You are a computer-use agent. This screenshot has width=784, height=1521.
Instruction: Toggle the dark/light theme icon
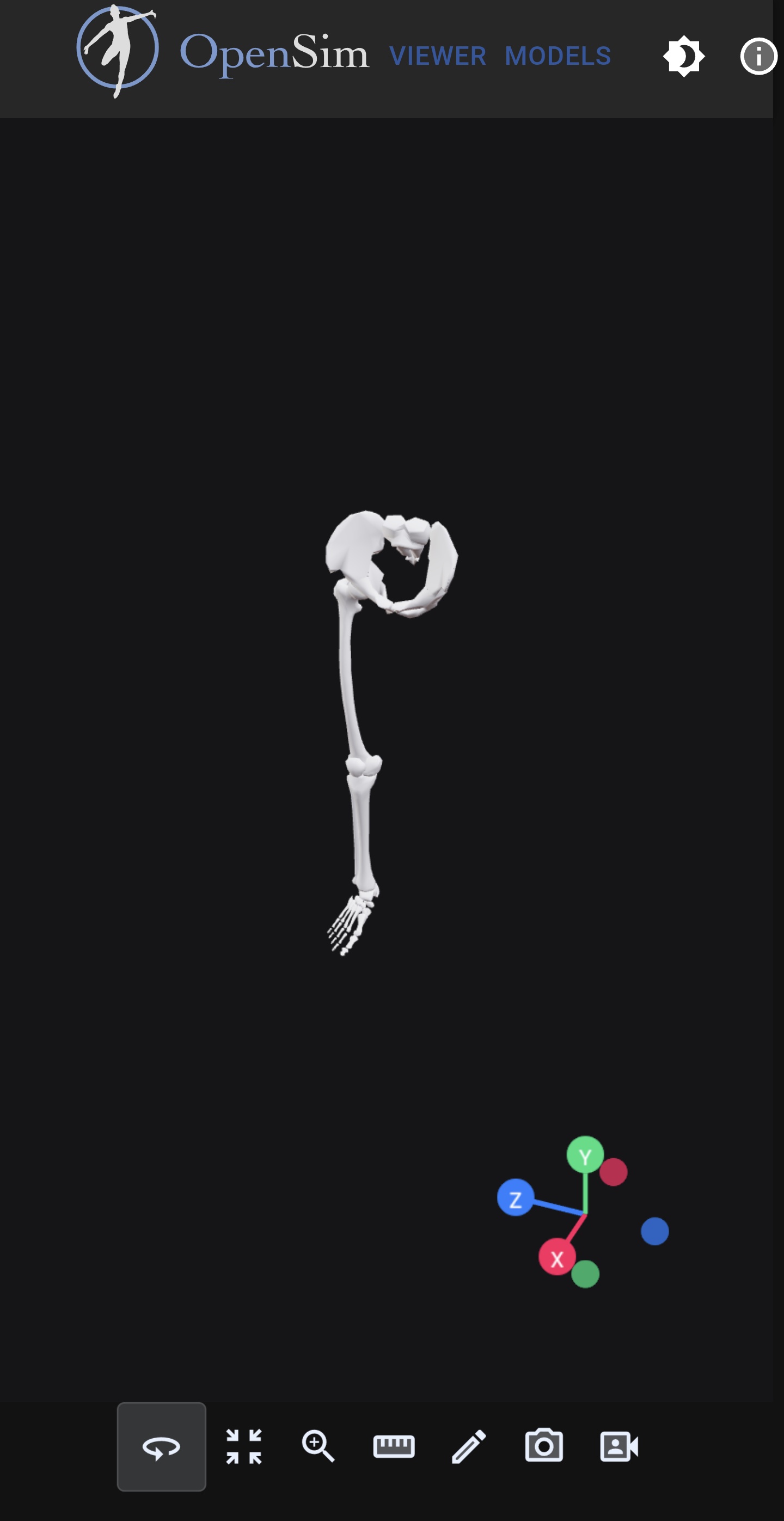click(684, 57)
